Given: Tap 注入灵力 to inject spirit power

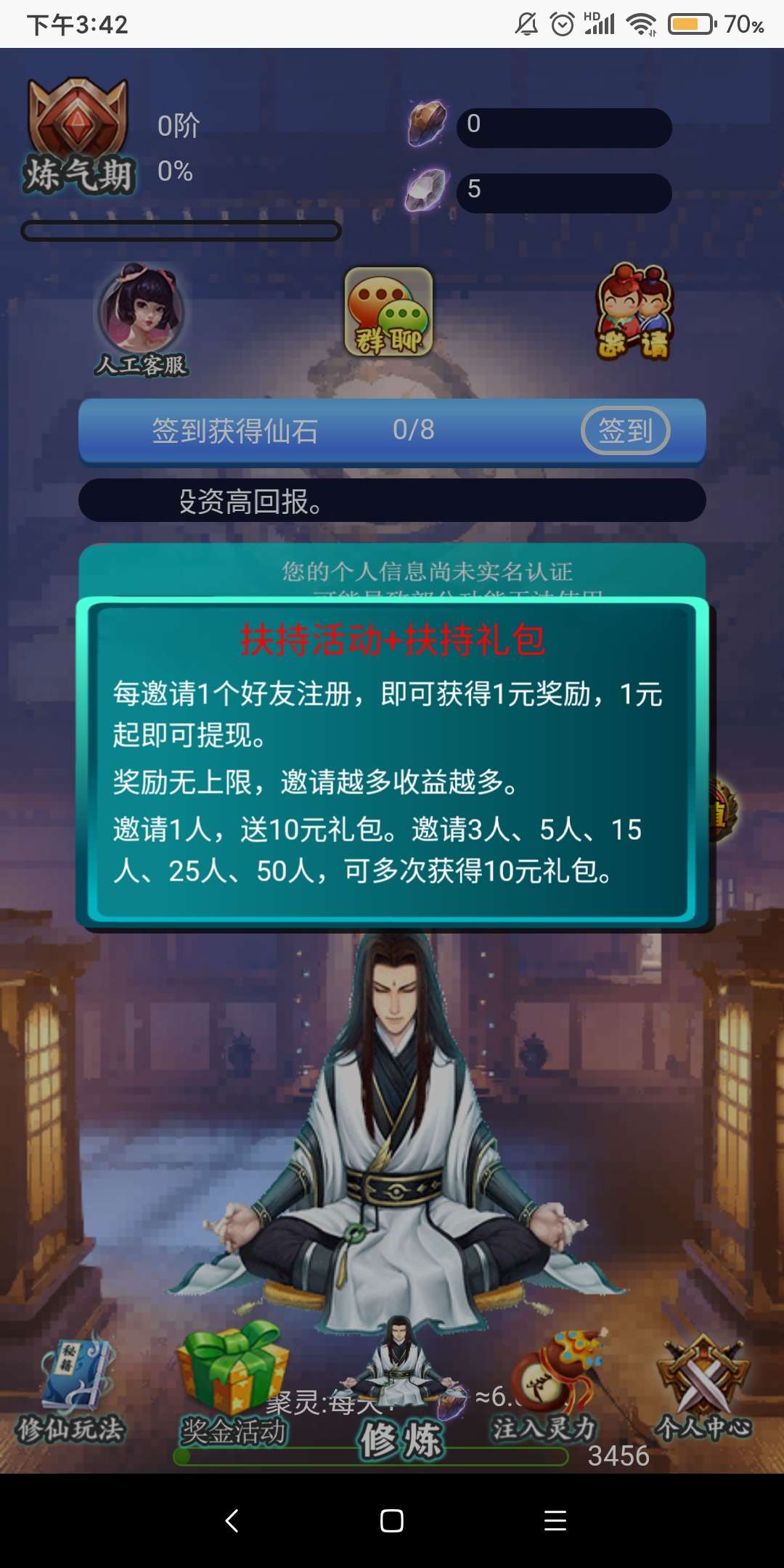Looking at the screenshot, I should (x=546, y=1385).
